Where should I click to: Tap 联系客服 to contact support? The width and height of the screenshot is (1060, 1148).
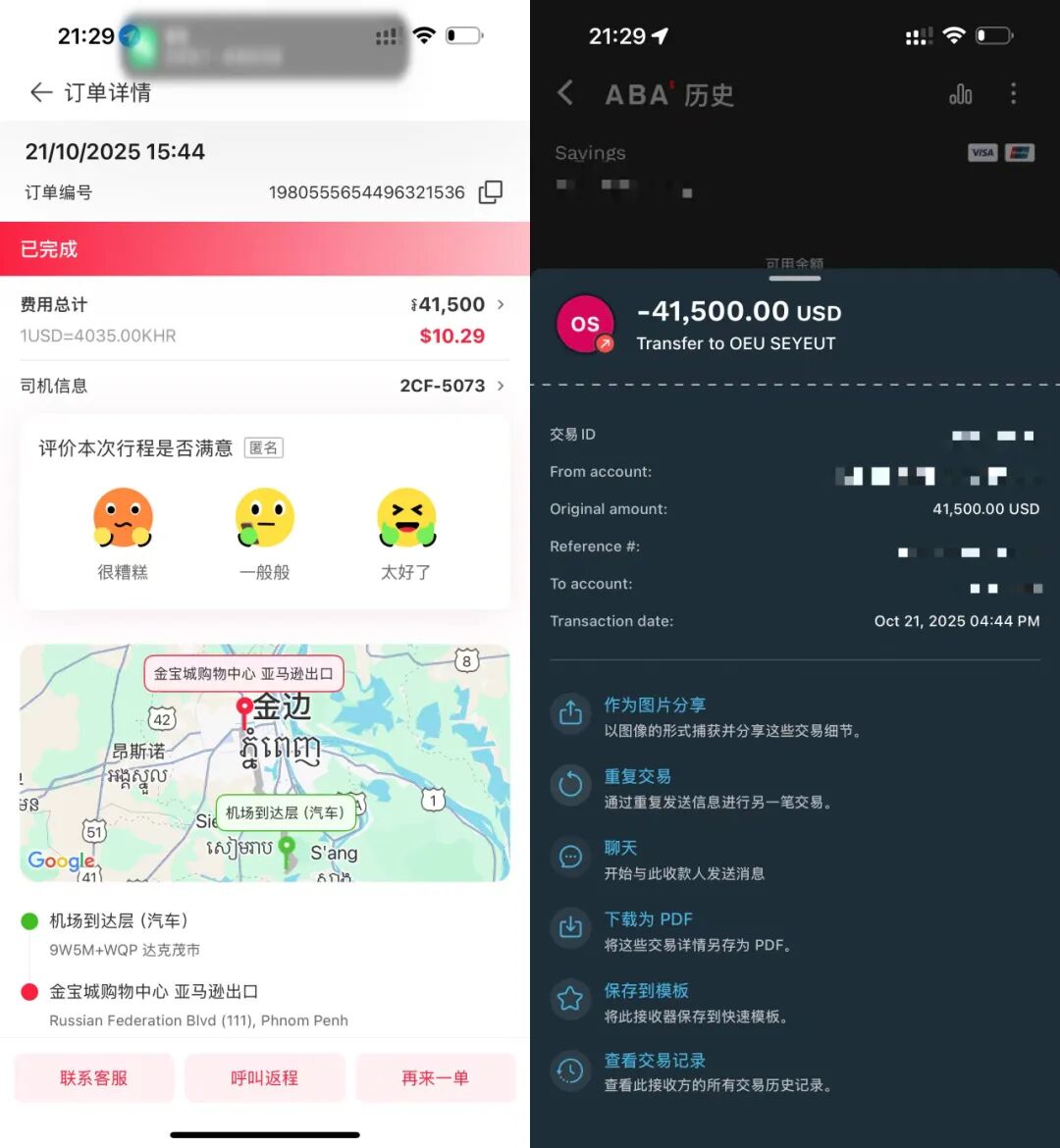pos(94,1077)
